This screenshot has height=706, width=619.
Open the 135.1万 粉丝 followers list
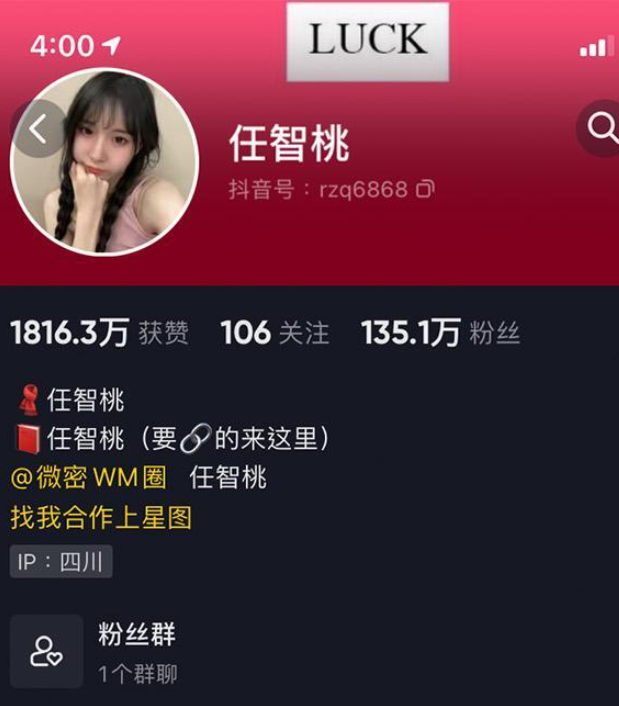point(440,333)
